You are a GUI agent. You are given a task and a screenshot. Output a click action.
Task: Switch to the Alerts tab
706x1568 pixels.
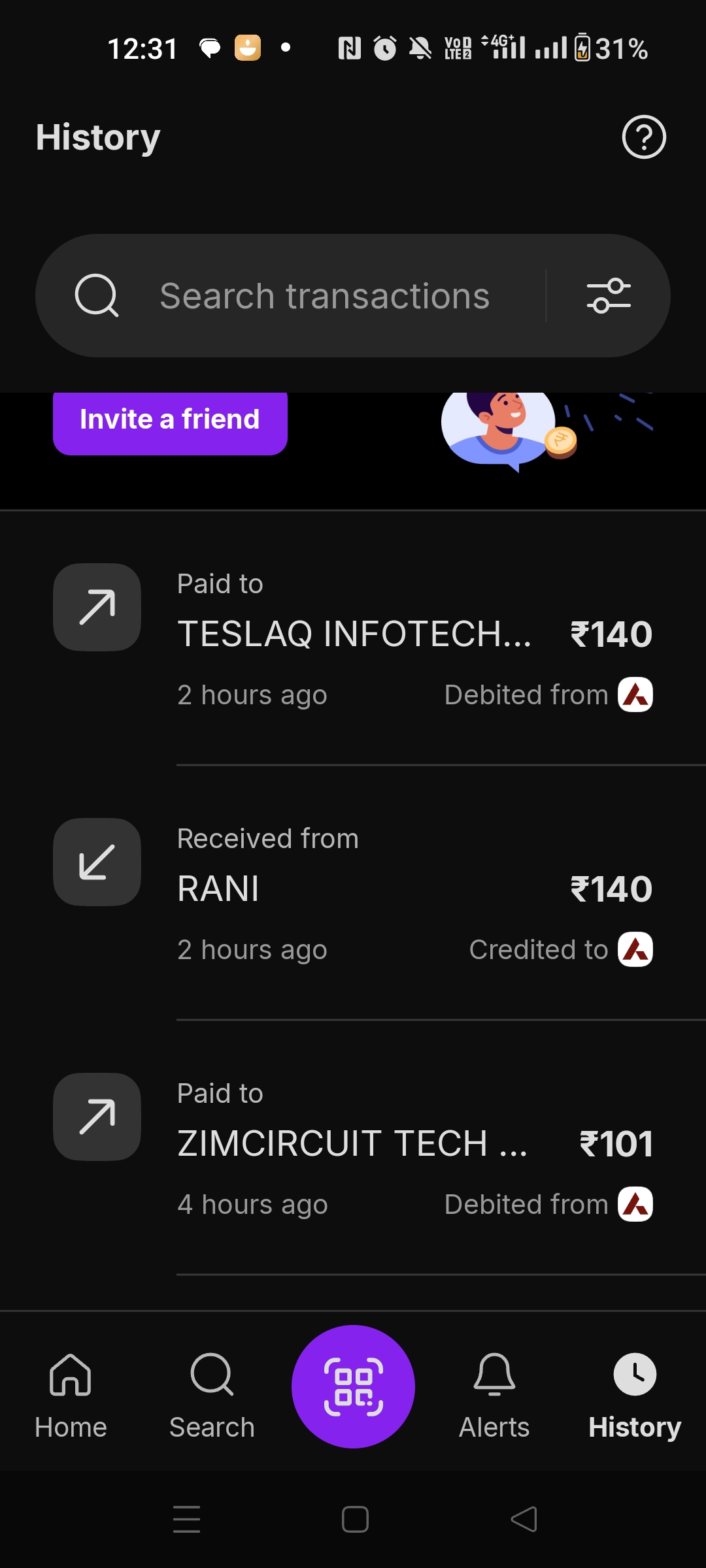(x=494, y=1388)
